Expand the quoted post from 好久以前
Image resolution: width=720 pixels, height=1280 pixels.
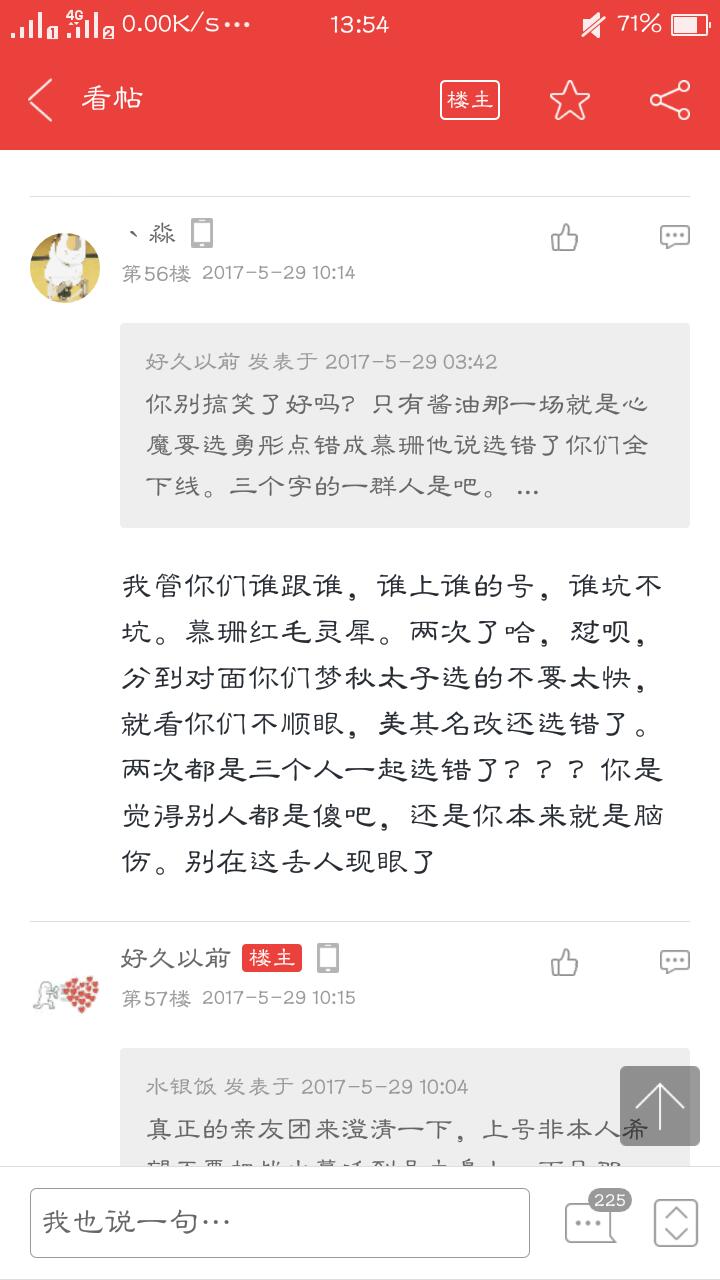pos(405,425)
